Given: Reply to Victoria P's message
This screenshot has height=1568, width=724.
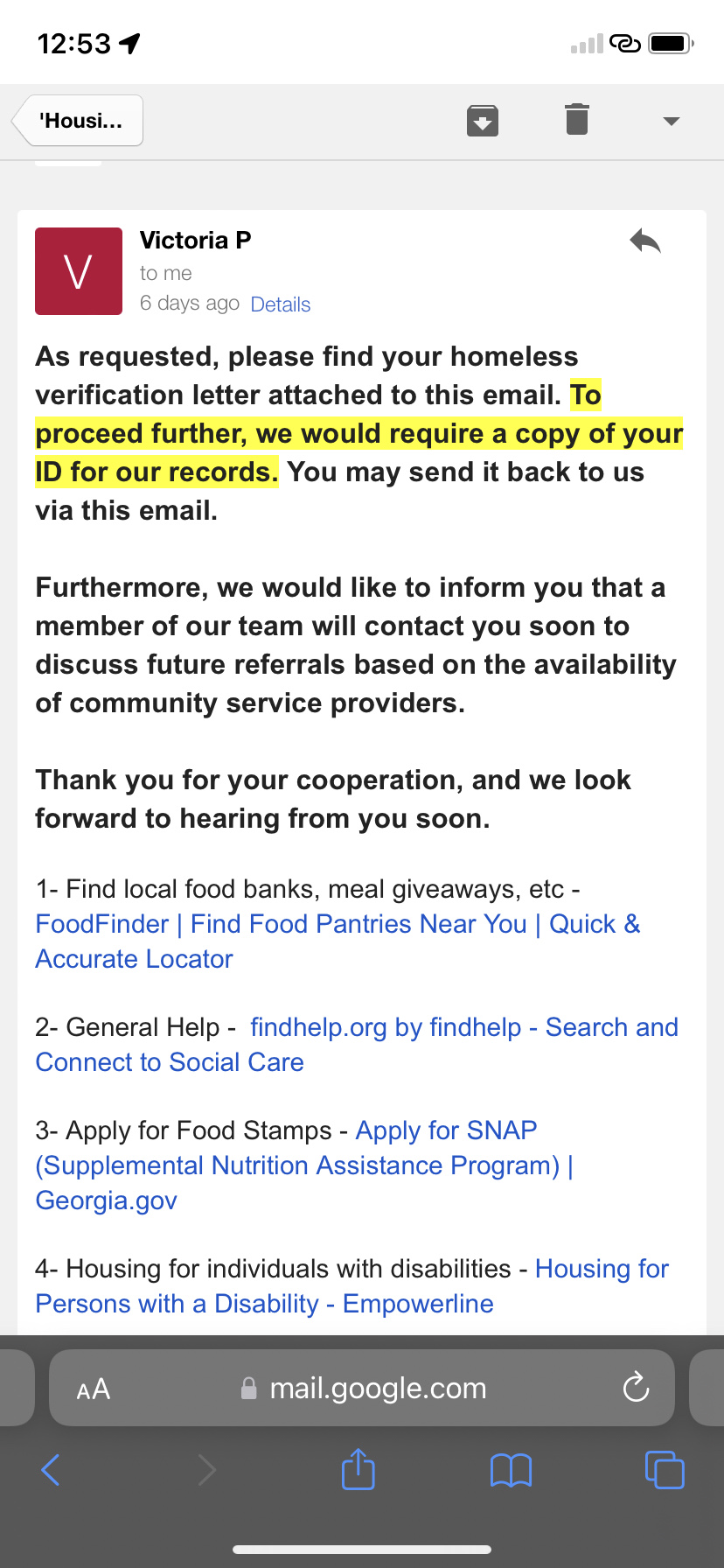Looking at the screenshot, I should [645, 241].
